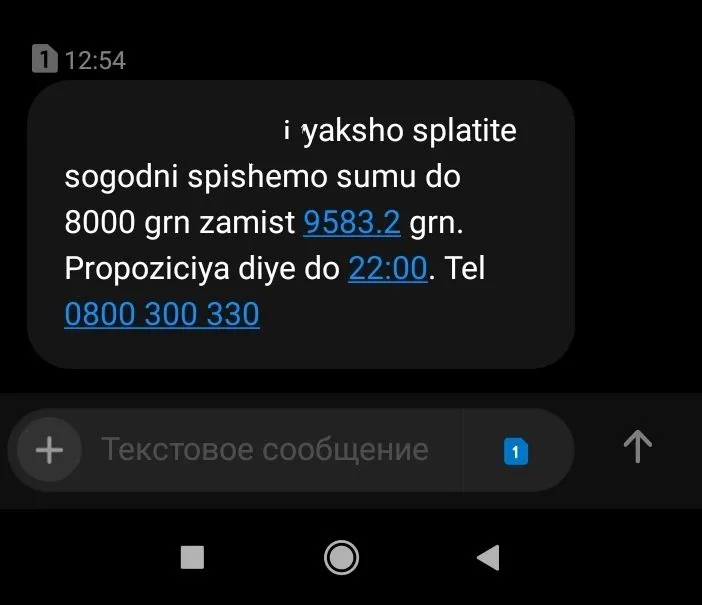Go back using system back button

click(x=488, y=557)
